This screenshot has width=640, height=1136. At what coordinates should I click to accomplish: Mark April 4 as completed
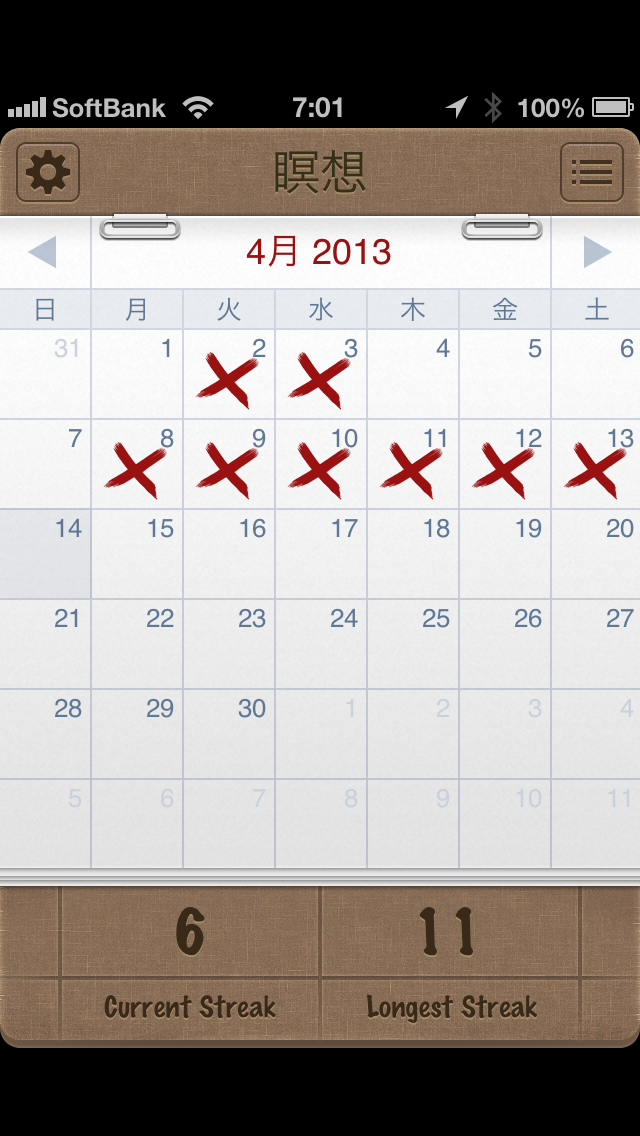pyautogui.click(x=413, y=374)
